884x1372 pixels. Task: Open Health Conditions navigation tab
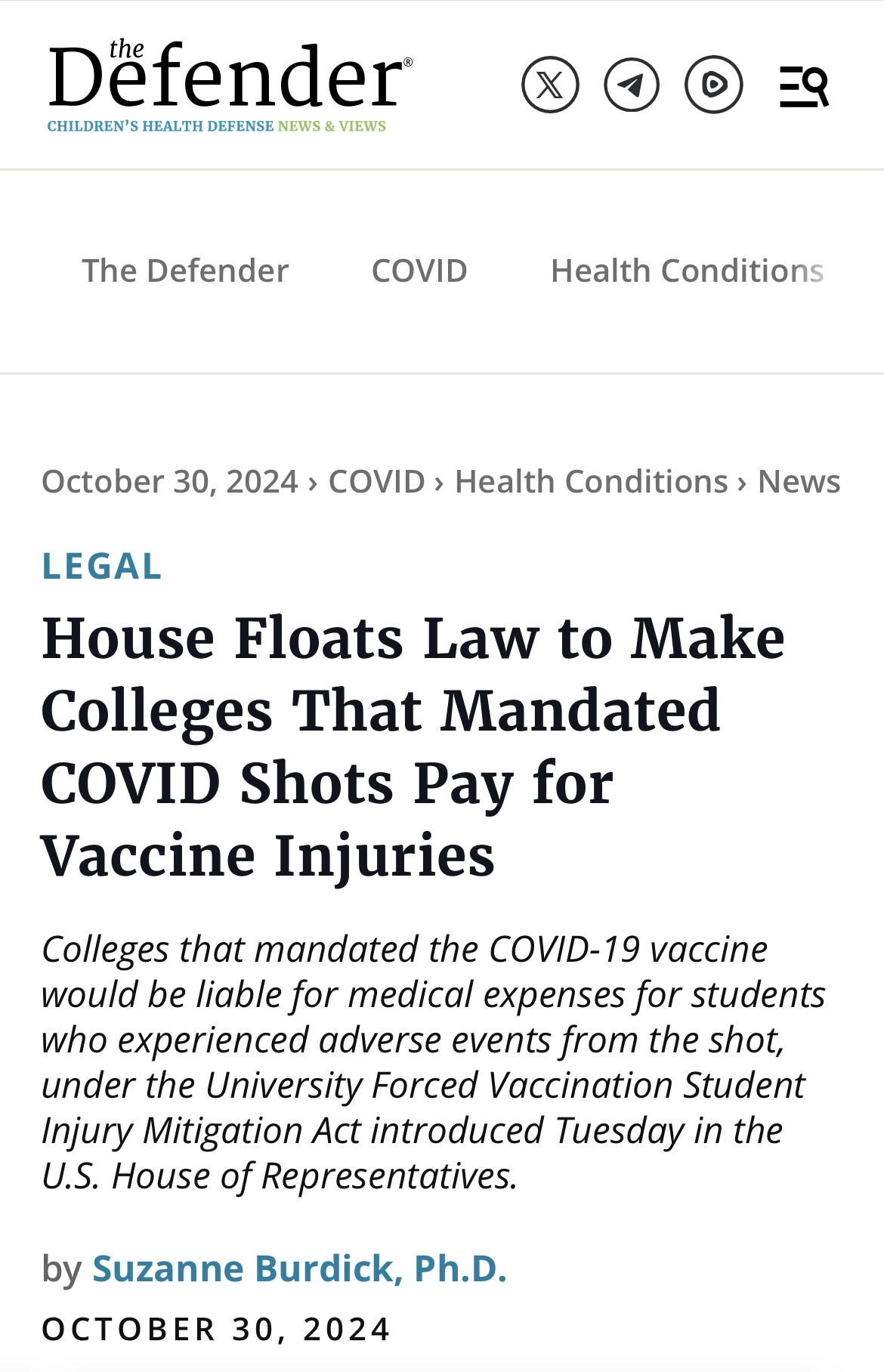[x=686, y=270]
